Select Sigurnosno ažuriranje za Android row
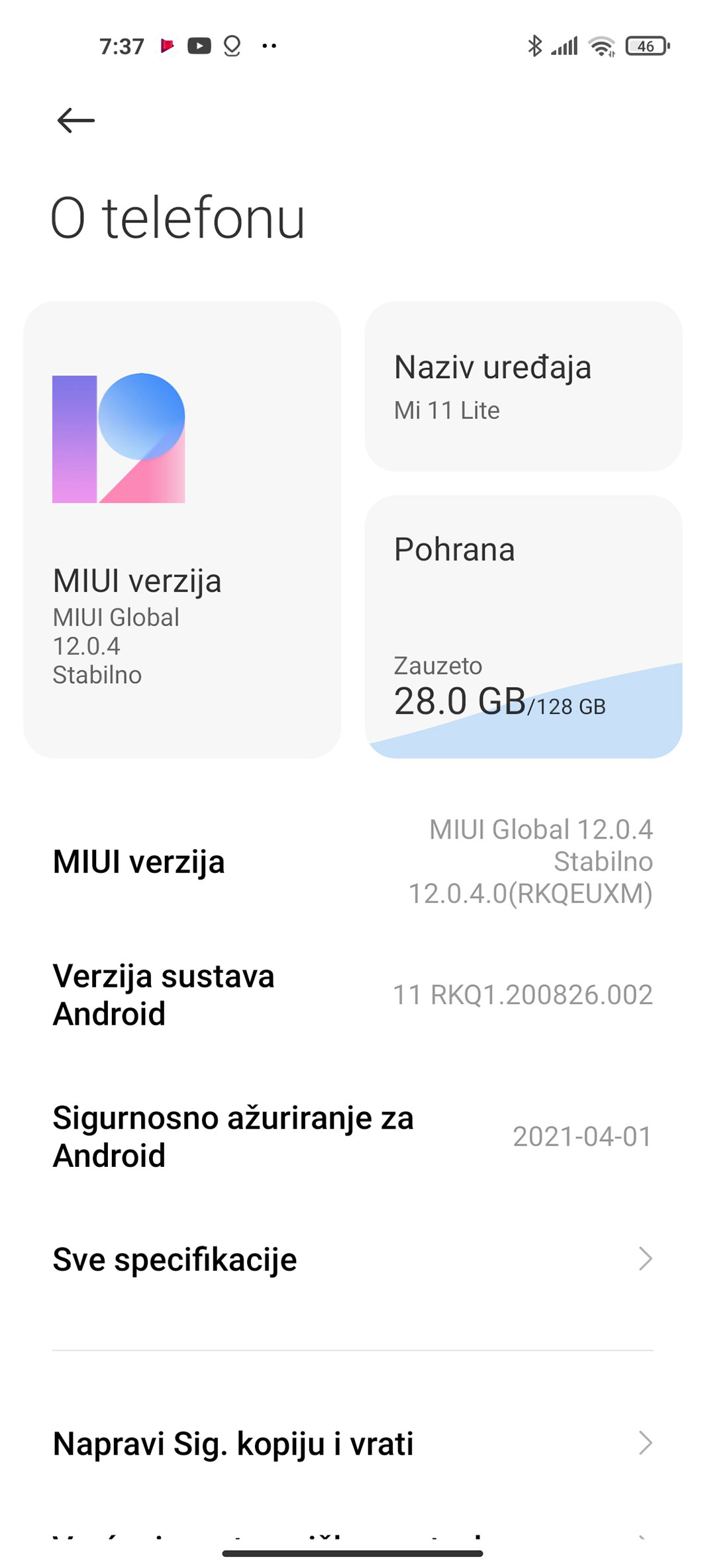706x1568 pixels. 352,1136
